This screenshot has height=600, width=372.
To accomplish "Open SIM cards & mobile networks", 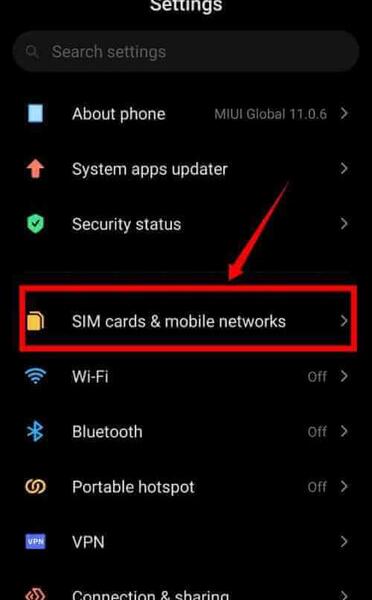I will point(186,321).
